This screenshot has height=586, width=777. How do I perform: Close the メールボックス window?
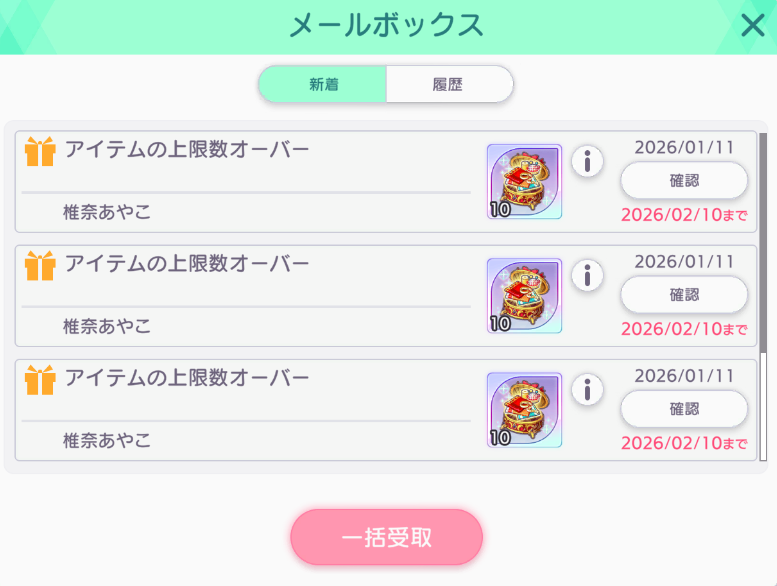[x=753, y=26]
